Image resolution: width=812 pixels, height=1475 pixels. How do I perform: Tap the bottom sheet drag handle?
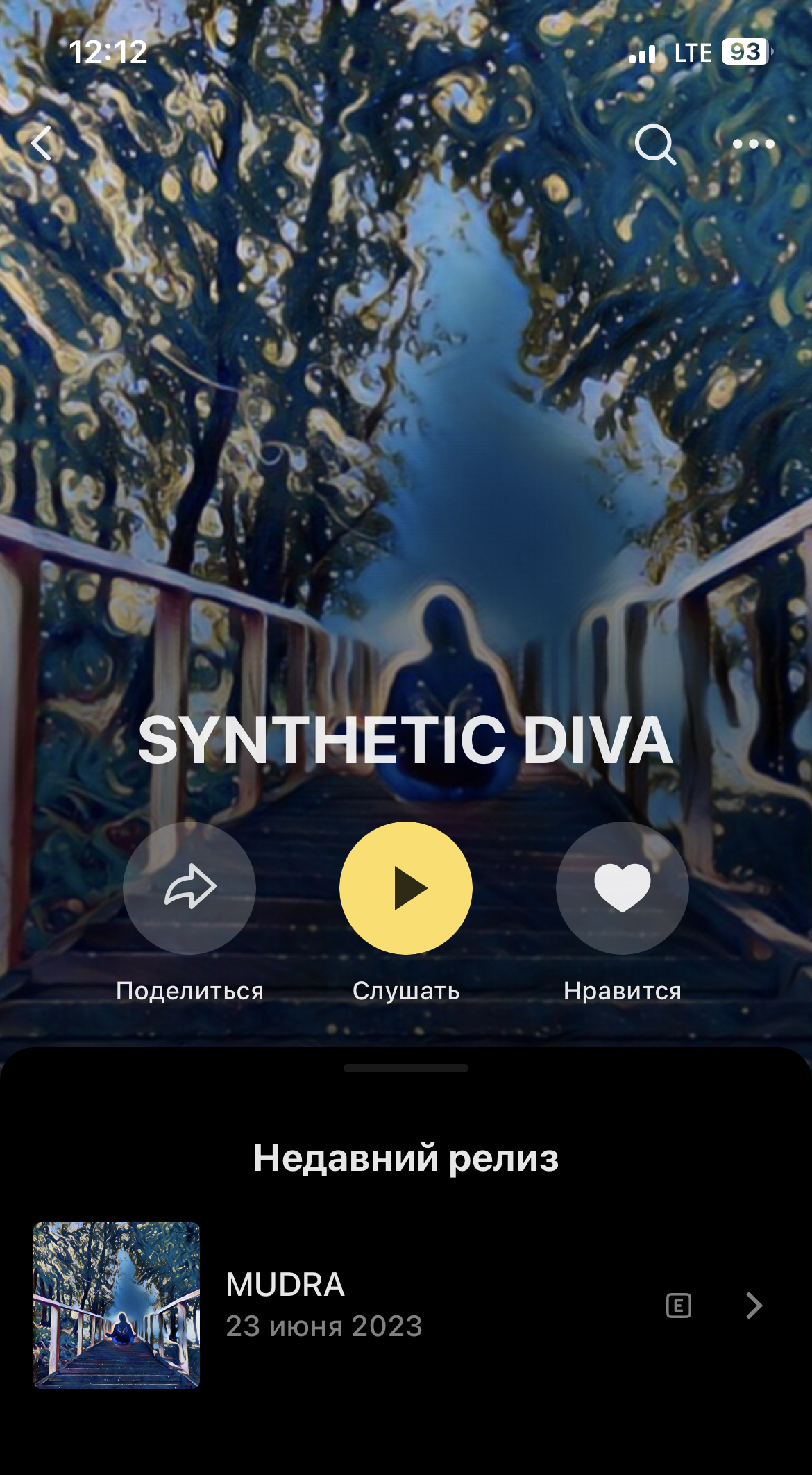coord(406,1068)
